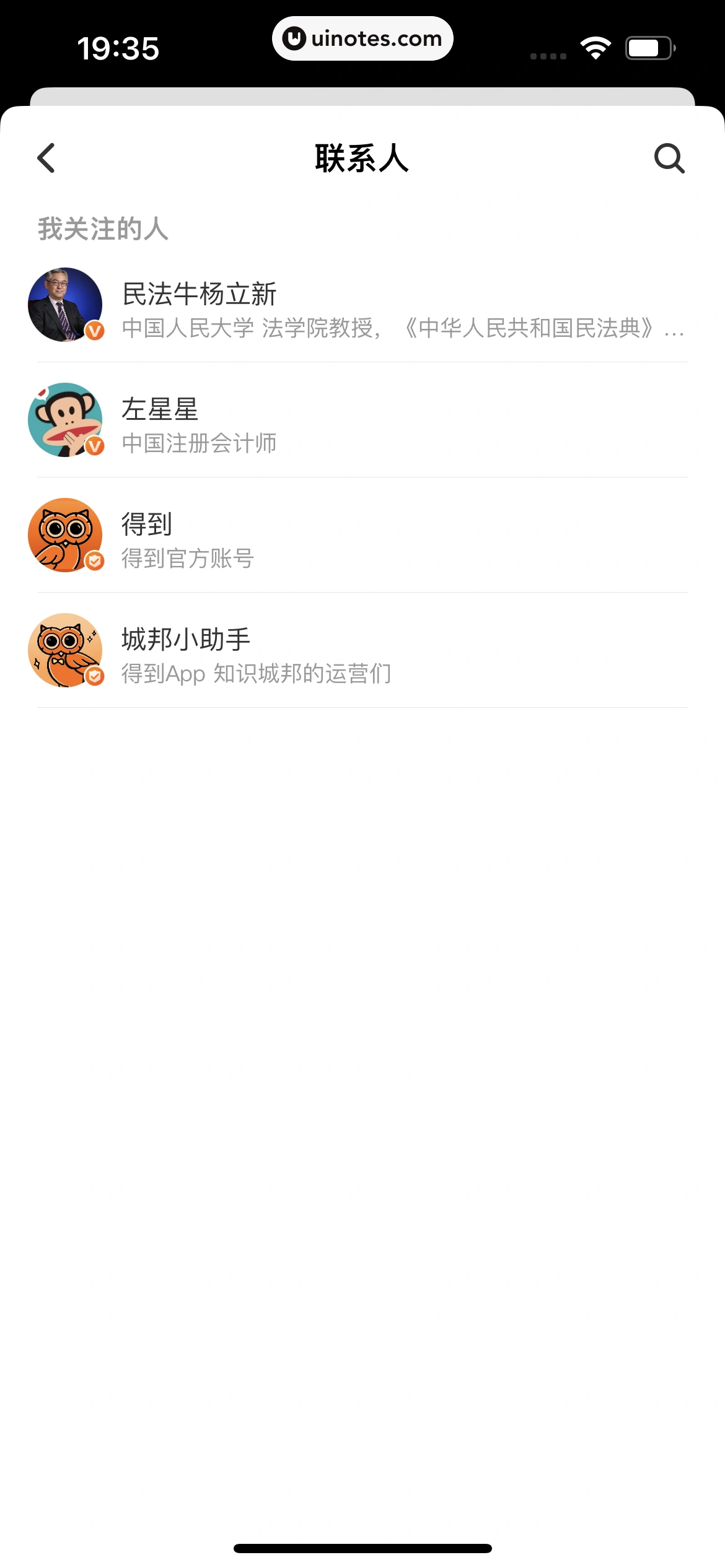Select the contact 左星星

(362, 421)
